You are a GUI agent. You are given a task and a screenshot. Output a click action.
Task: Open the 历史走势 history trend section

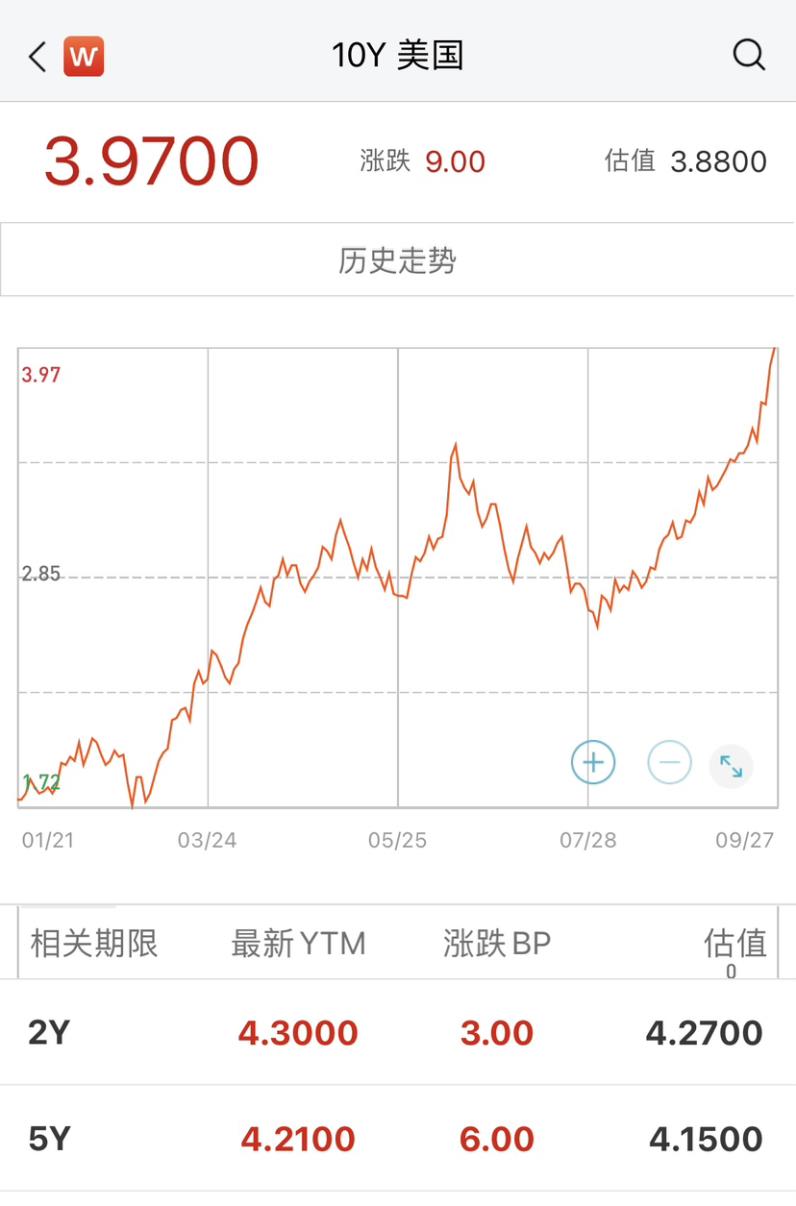coord(397,261)
